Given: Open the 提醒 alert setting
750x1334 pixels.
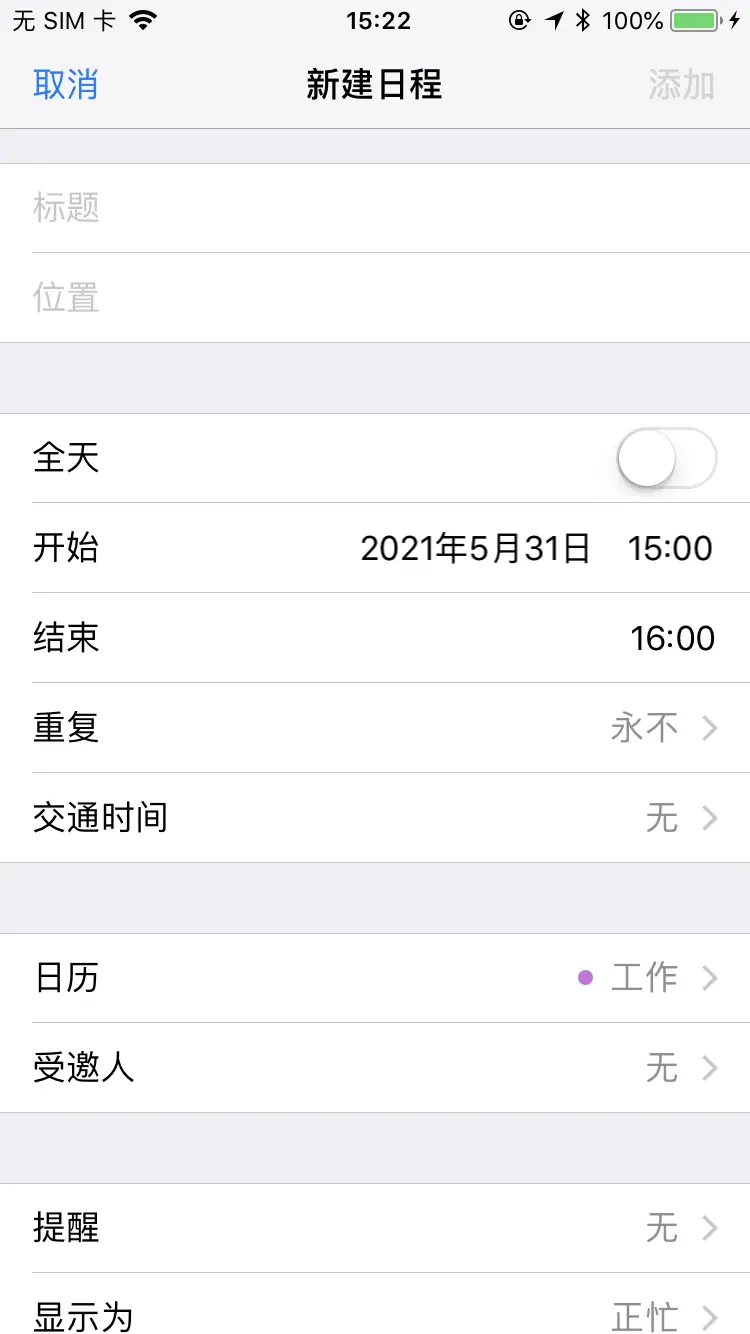Looking at the screenshot, I should 375,1228.
